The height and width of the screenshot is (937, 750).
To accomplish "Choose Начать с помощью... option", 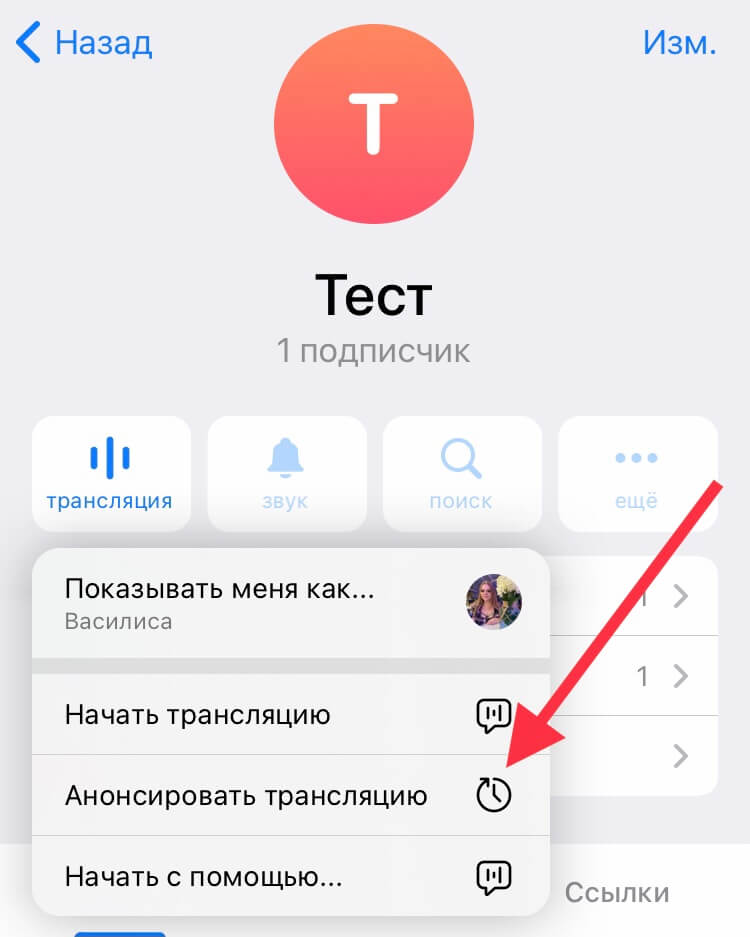I will pos(290,877).
